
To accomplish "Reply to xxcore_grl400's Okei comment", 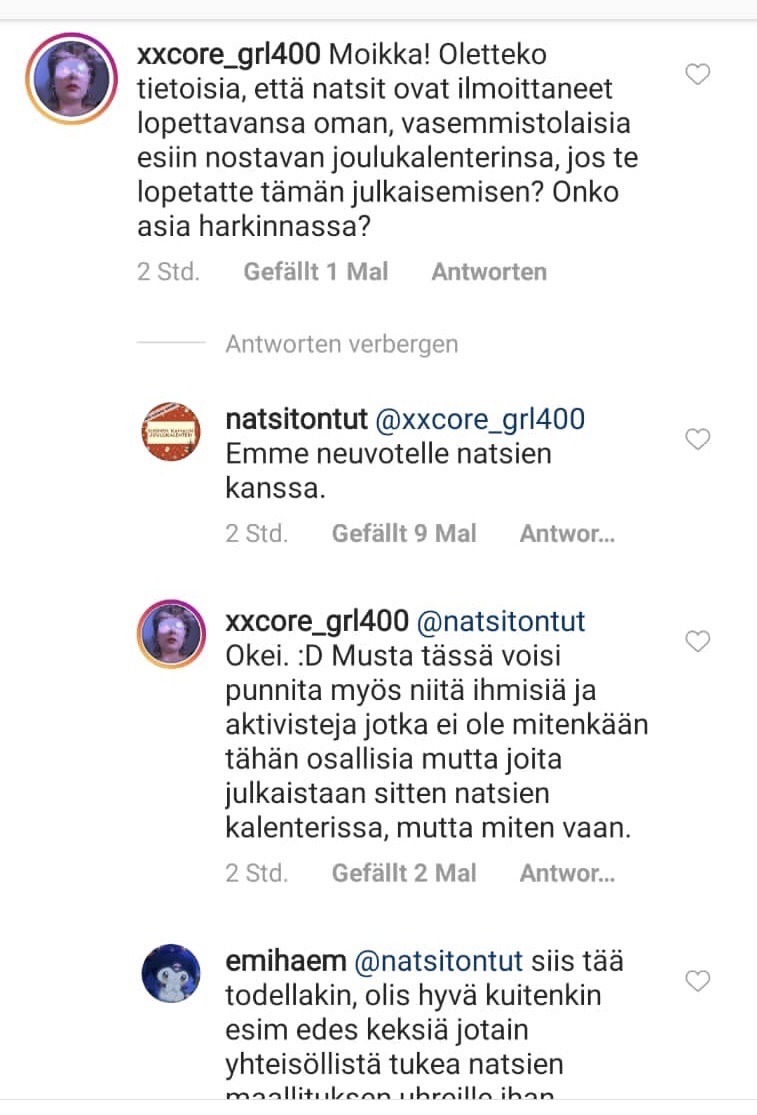I will click(566, 873).
